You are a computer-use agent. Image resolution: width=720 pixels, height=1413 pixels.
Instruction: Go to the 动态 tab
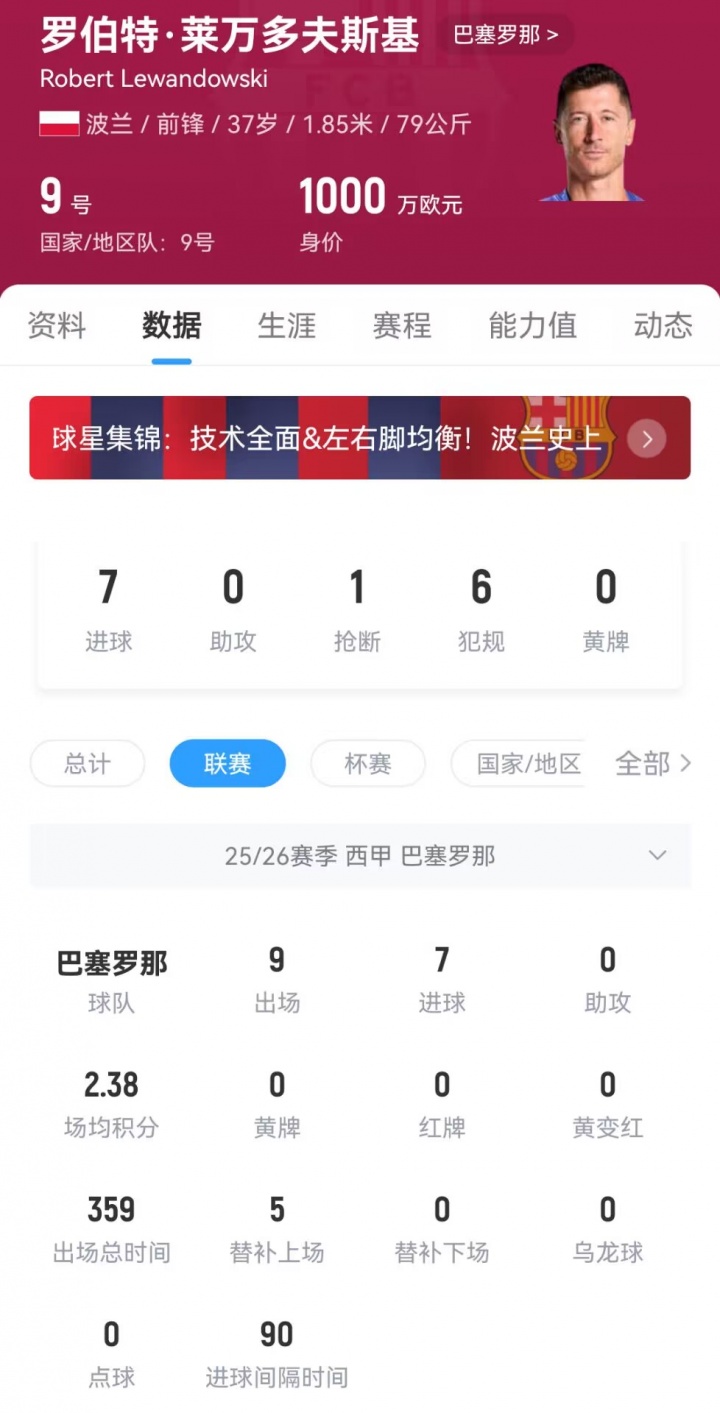662,326
